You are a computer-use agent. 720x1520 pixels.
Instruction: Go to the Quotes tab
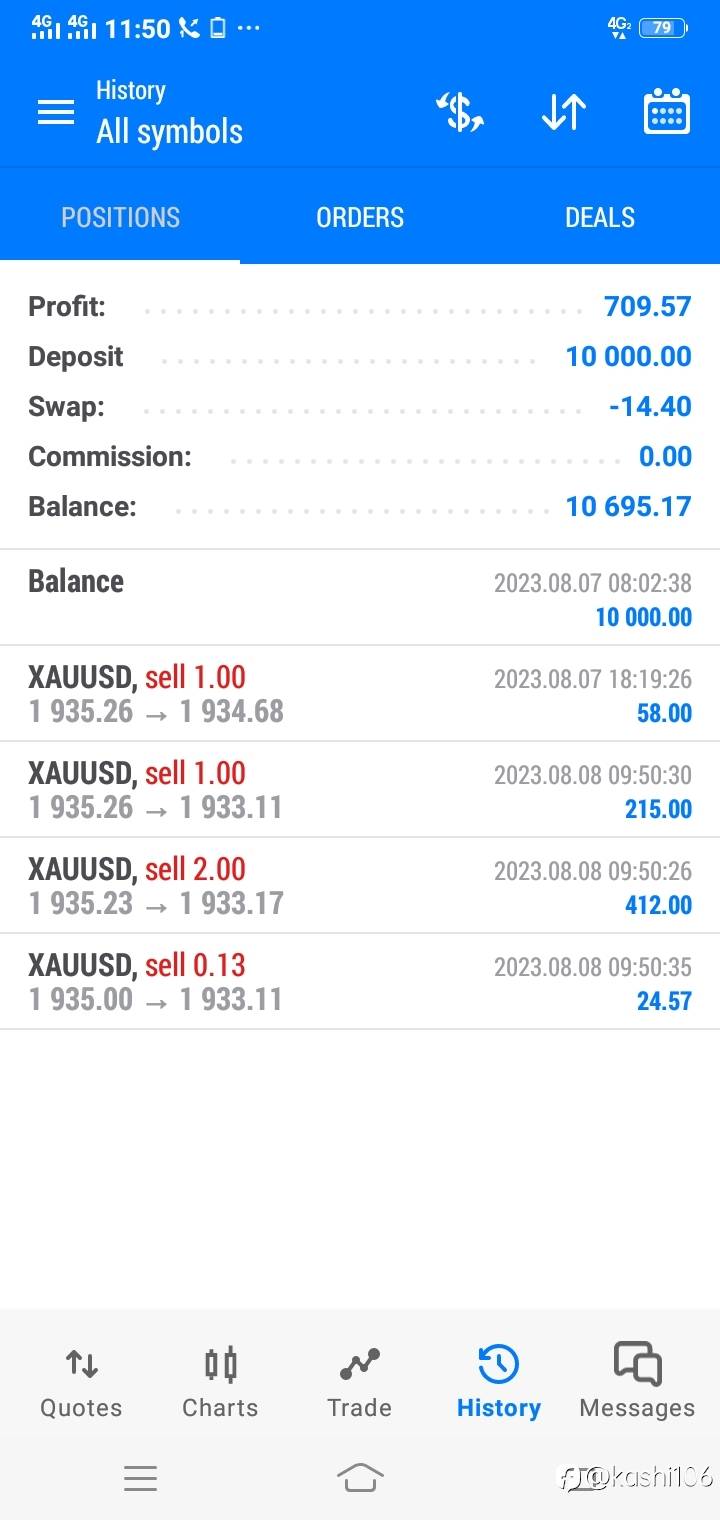click(81, 1382)
